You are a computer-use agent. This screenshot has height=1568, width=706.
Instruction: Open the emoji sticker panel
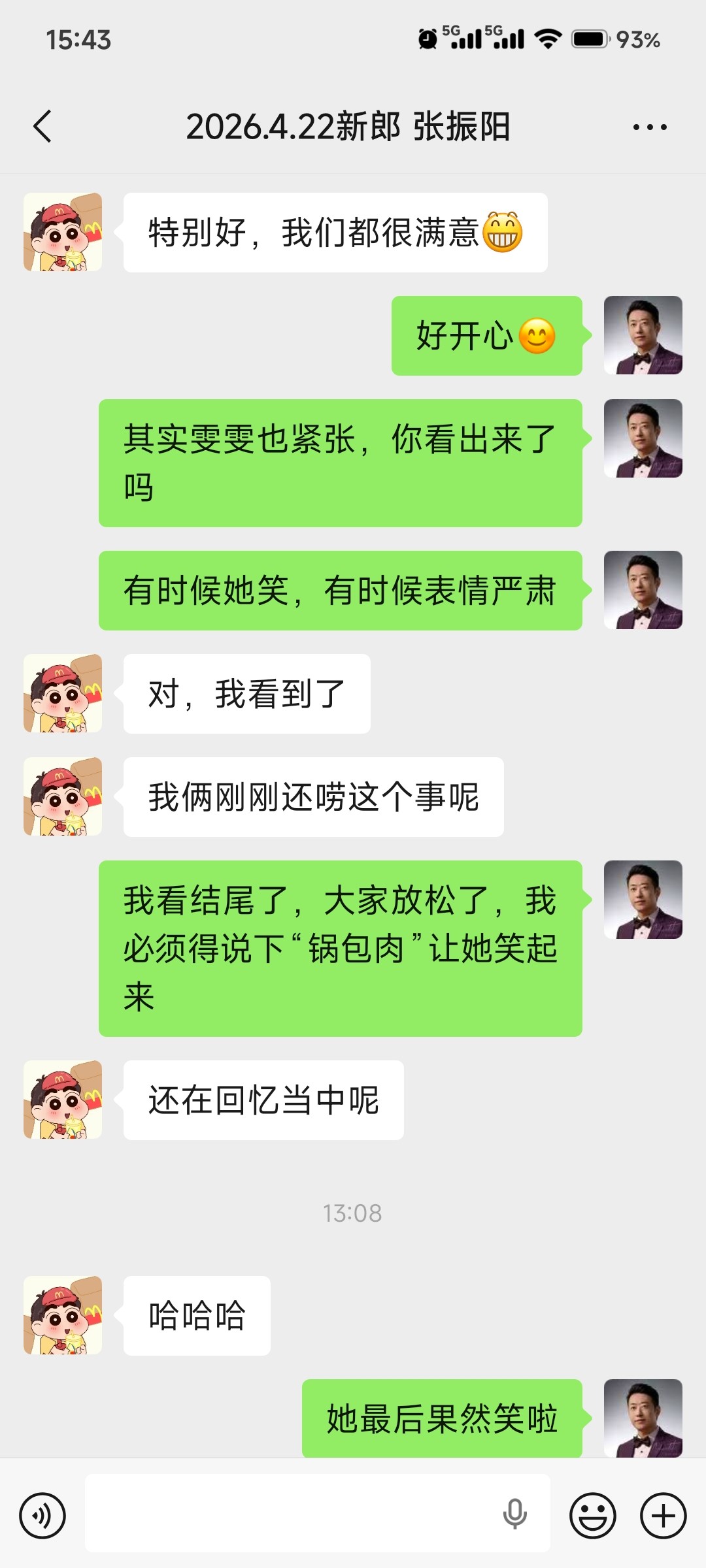(x=592, y=1515)
